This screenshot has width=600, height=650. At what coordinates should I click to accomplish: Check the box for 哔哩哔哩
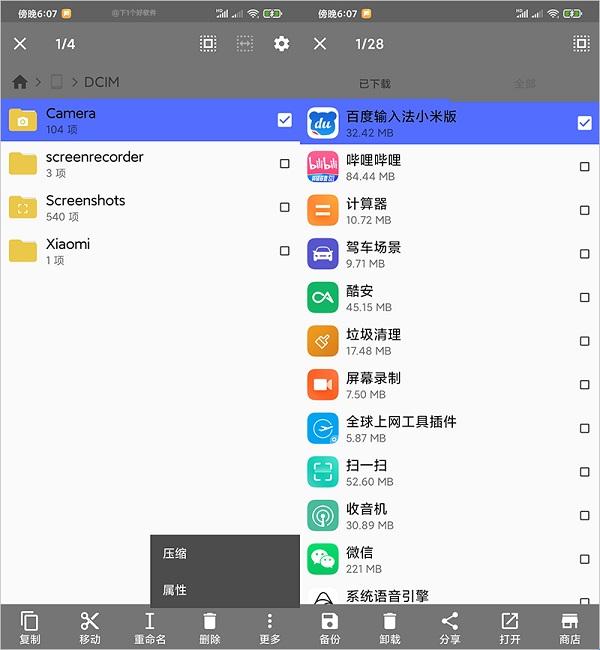[x=585, y=167]
